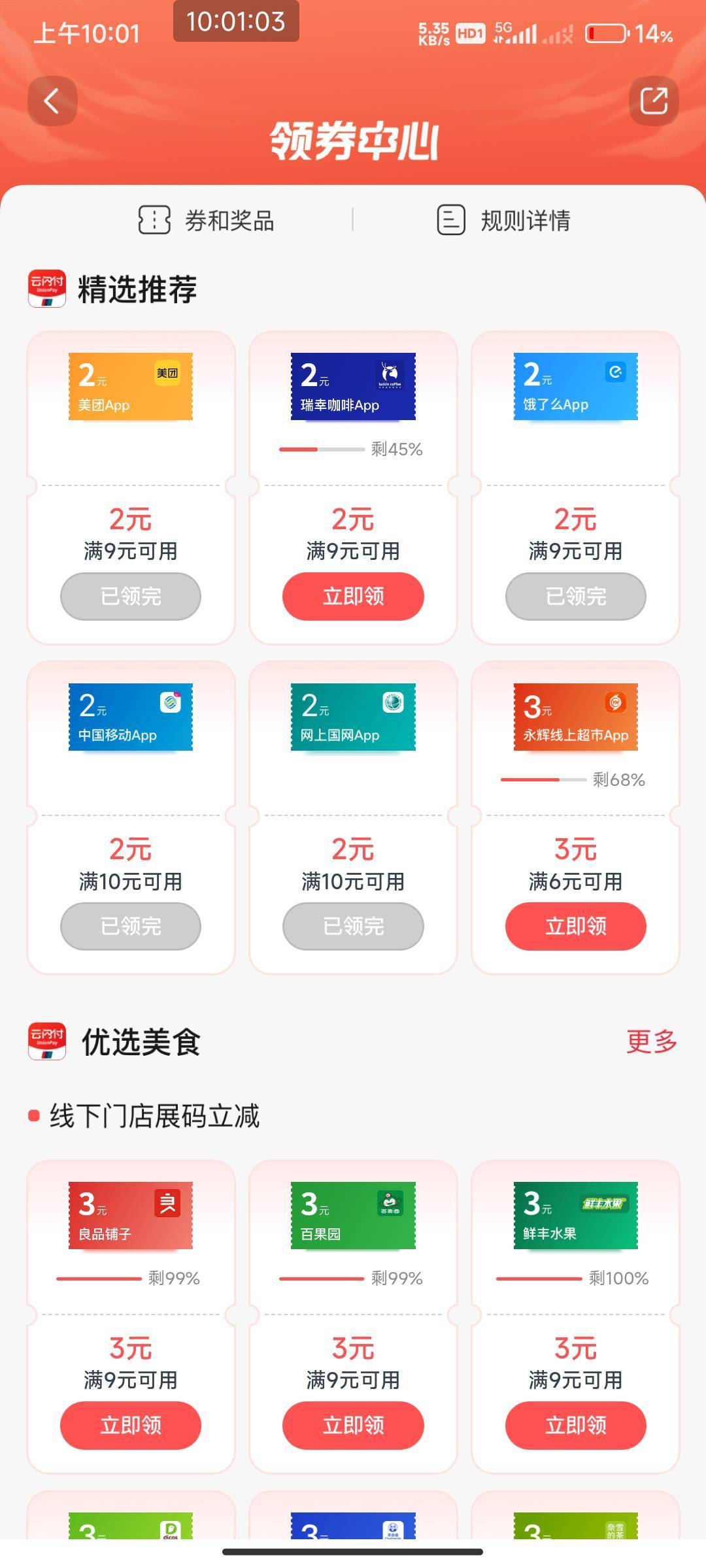The image size is (706, 1568).
Task: Open the 中国移动App coupon card
Action: click(131, 817)
